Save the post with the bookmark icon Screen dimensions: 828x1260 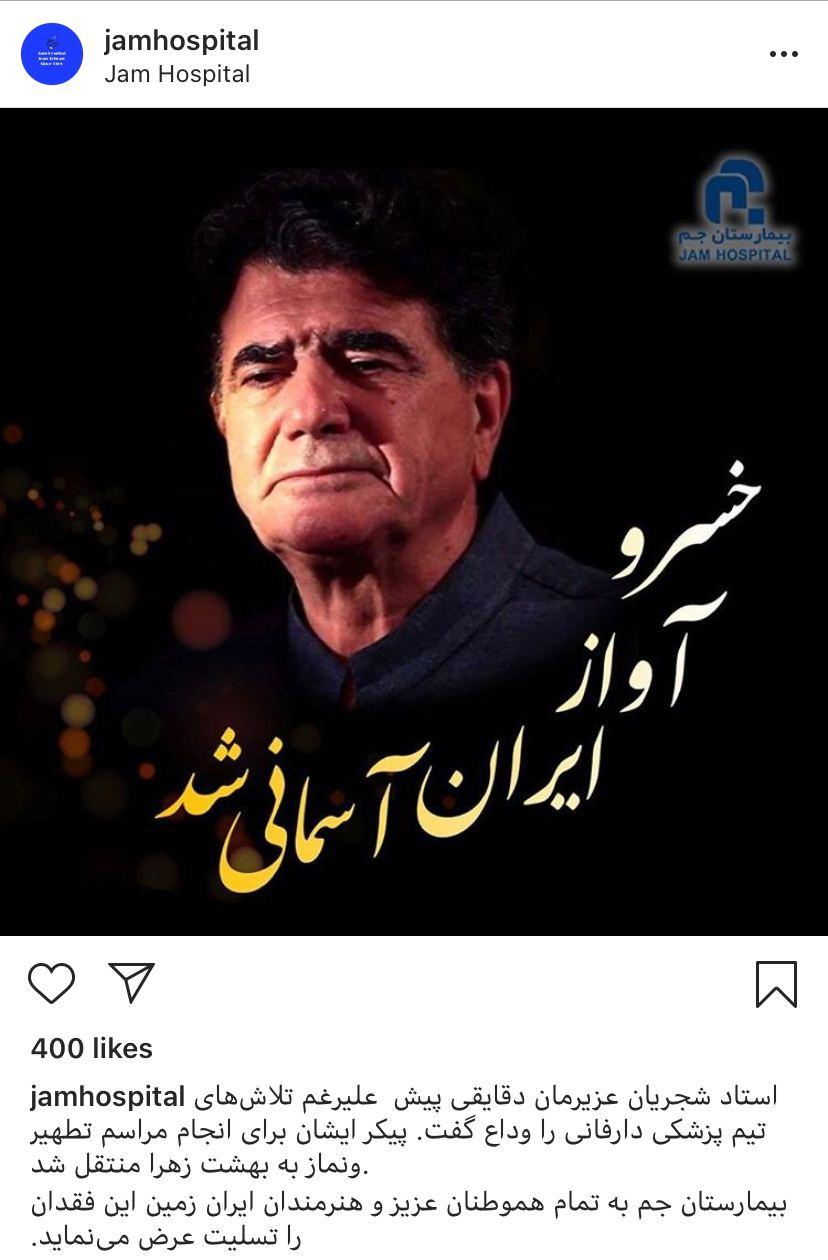(776, 984)
